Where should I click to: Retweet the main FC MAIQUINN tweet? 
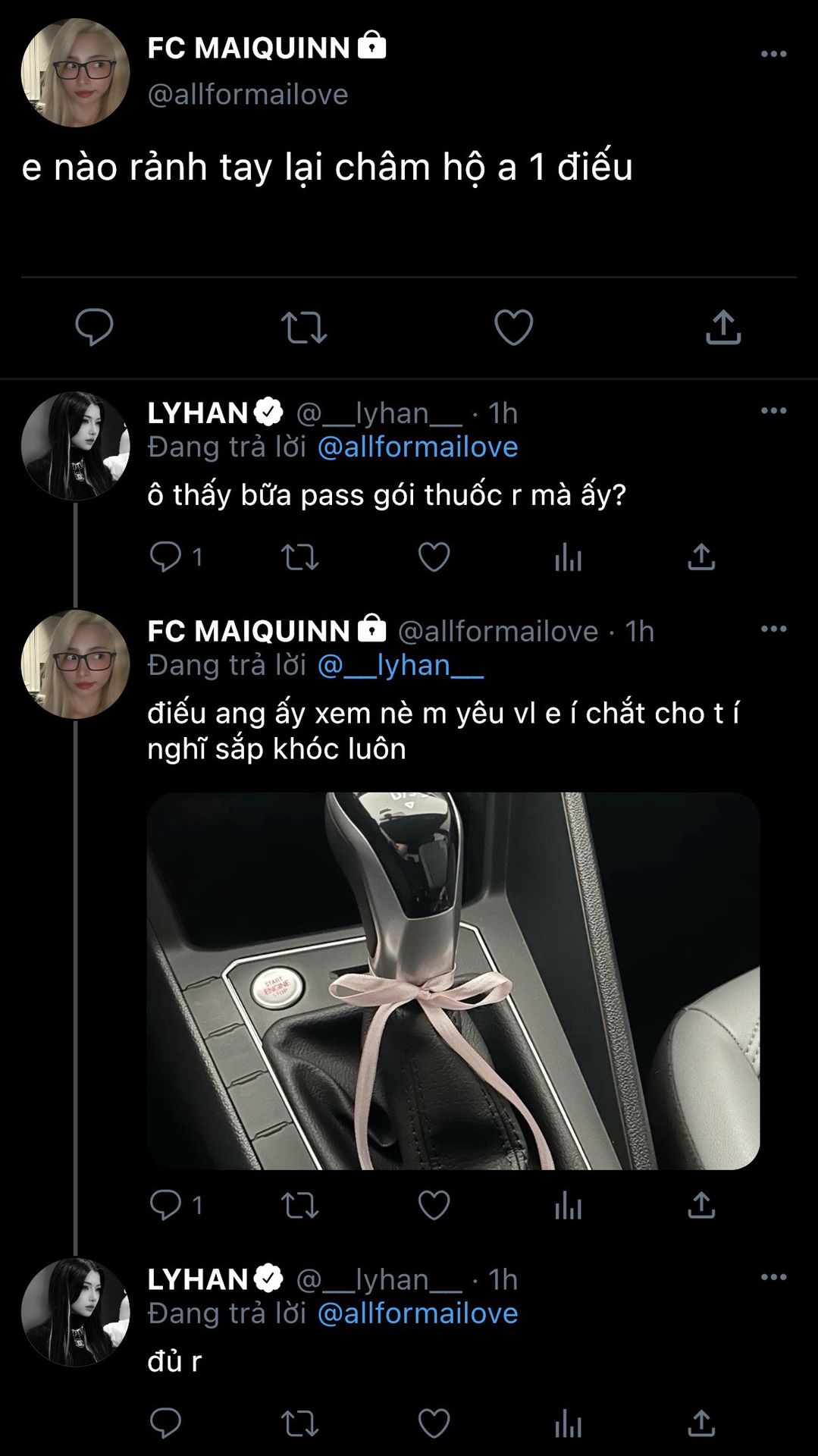(303, 328)
